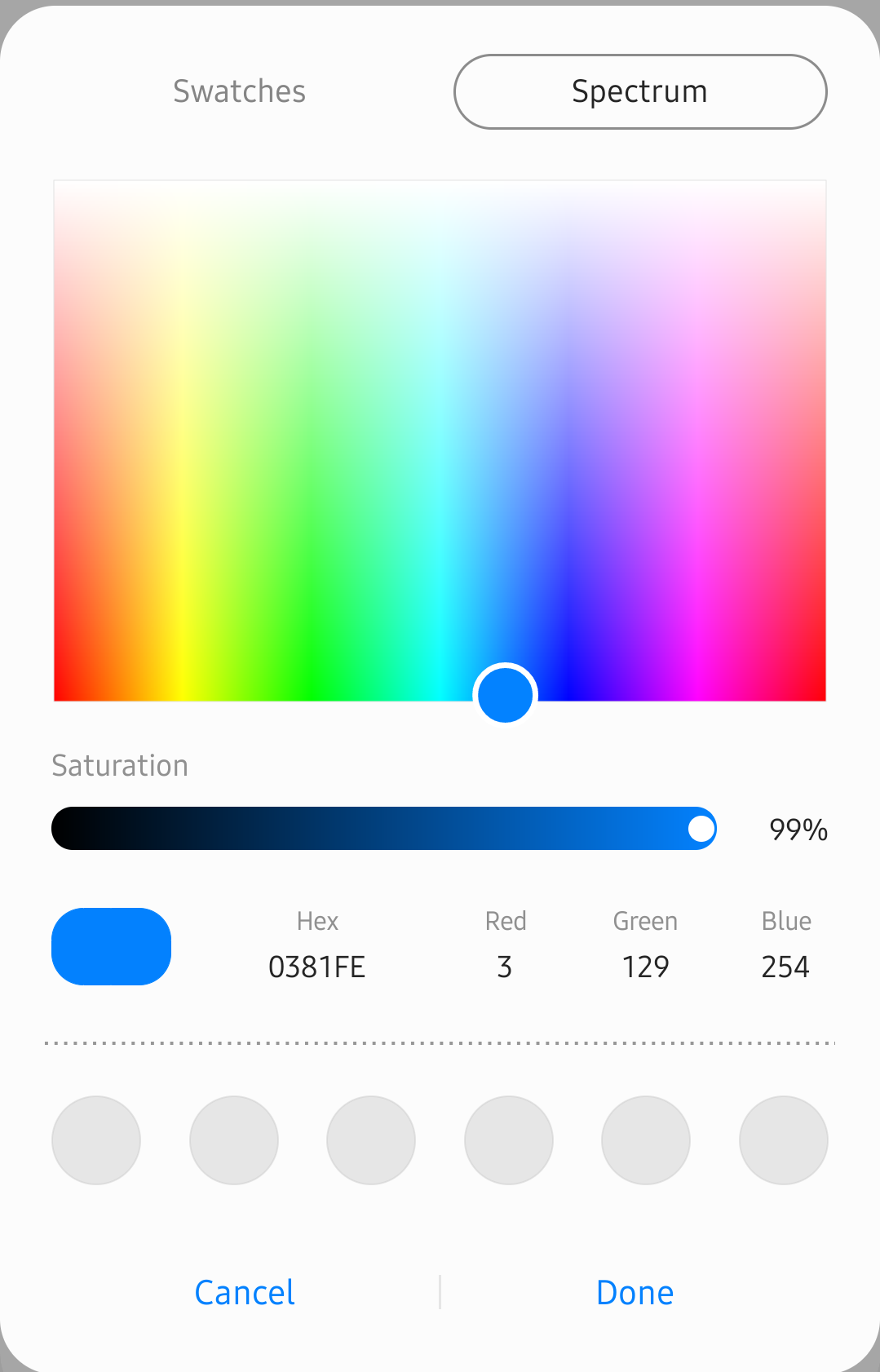
Task: Tap the color spectrum picker area
Action: click(x=440, y=440)
